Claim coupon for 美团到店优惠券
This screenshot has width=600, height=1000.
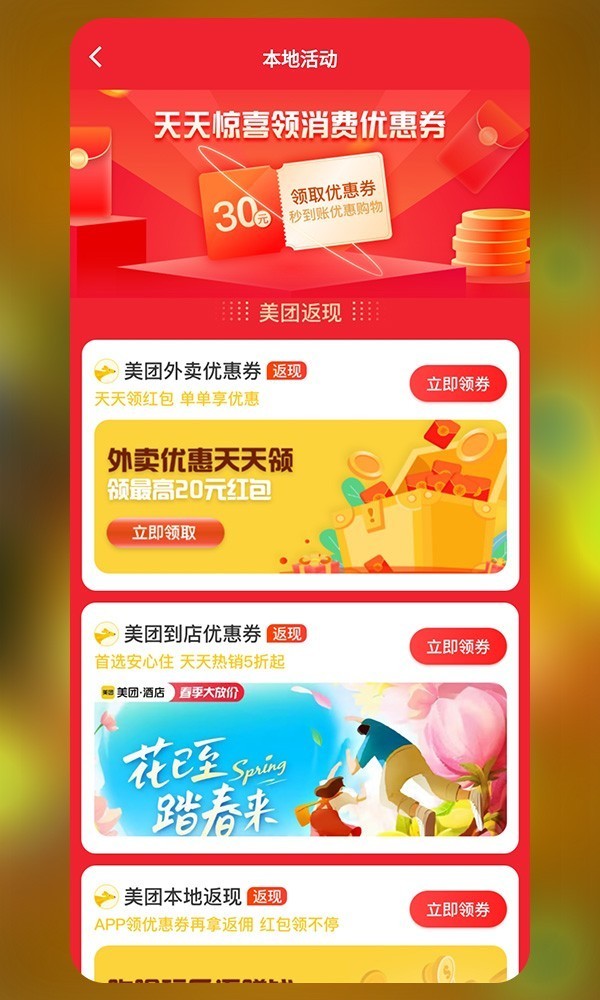click(458, 646)
